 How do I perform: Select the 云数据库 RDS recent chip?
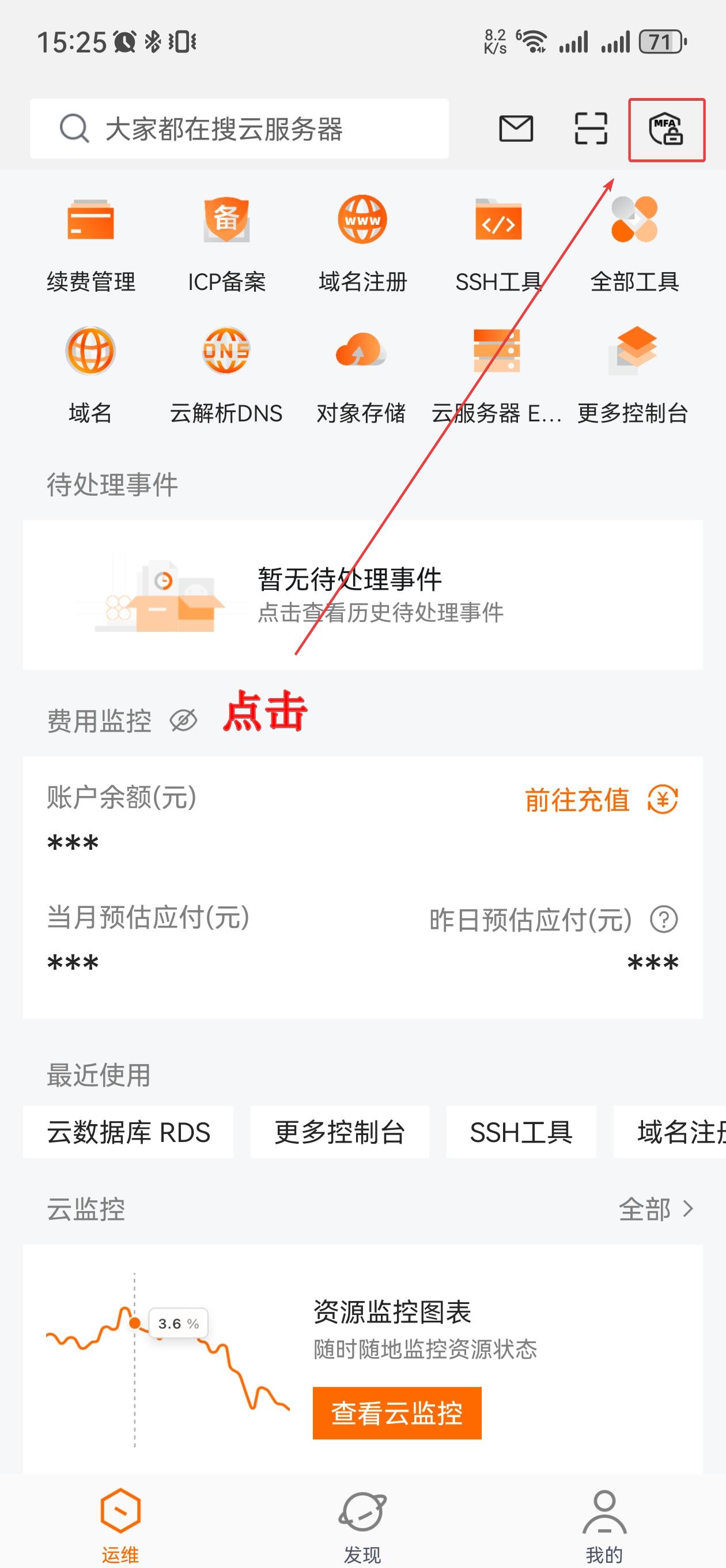click(128, 1132)
